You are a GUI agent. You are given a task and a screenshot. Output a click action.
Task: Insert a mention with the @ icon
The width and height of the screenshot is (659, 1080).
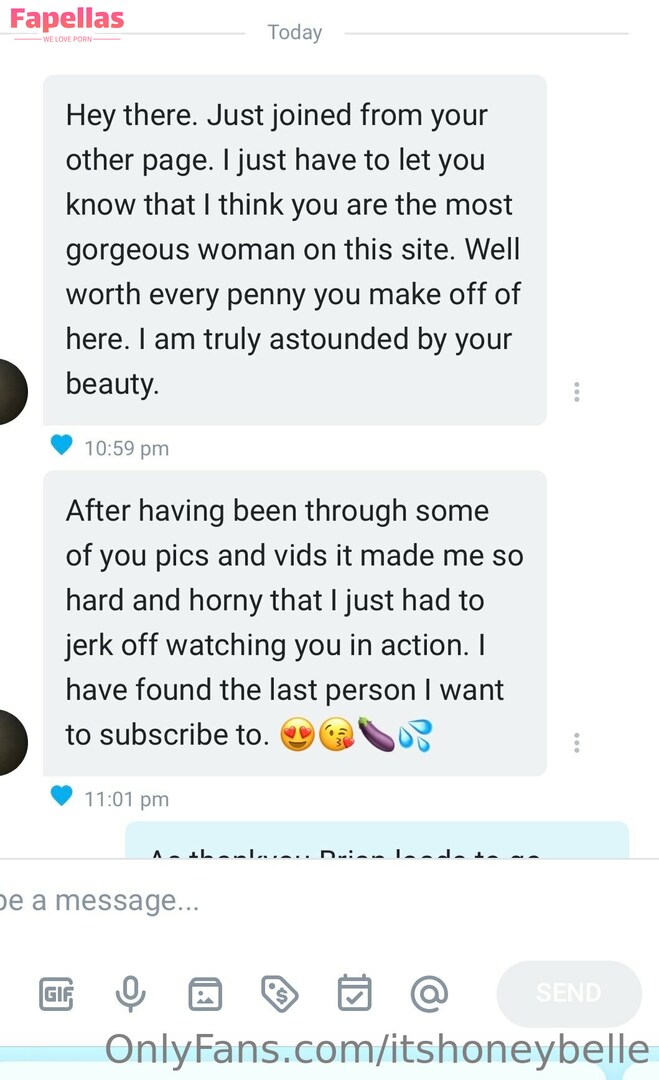click(x=429, y=993)
